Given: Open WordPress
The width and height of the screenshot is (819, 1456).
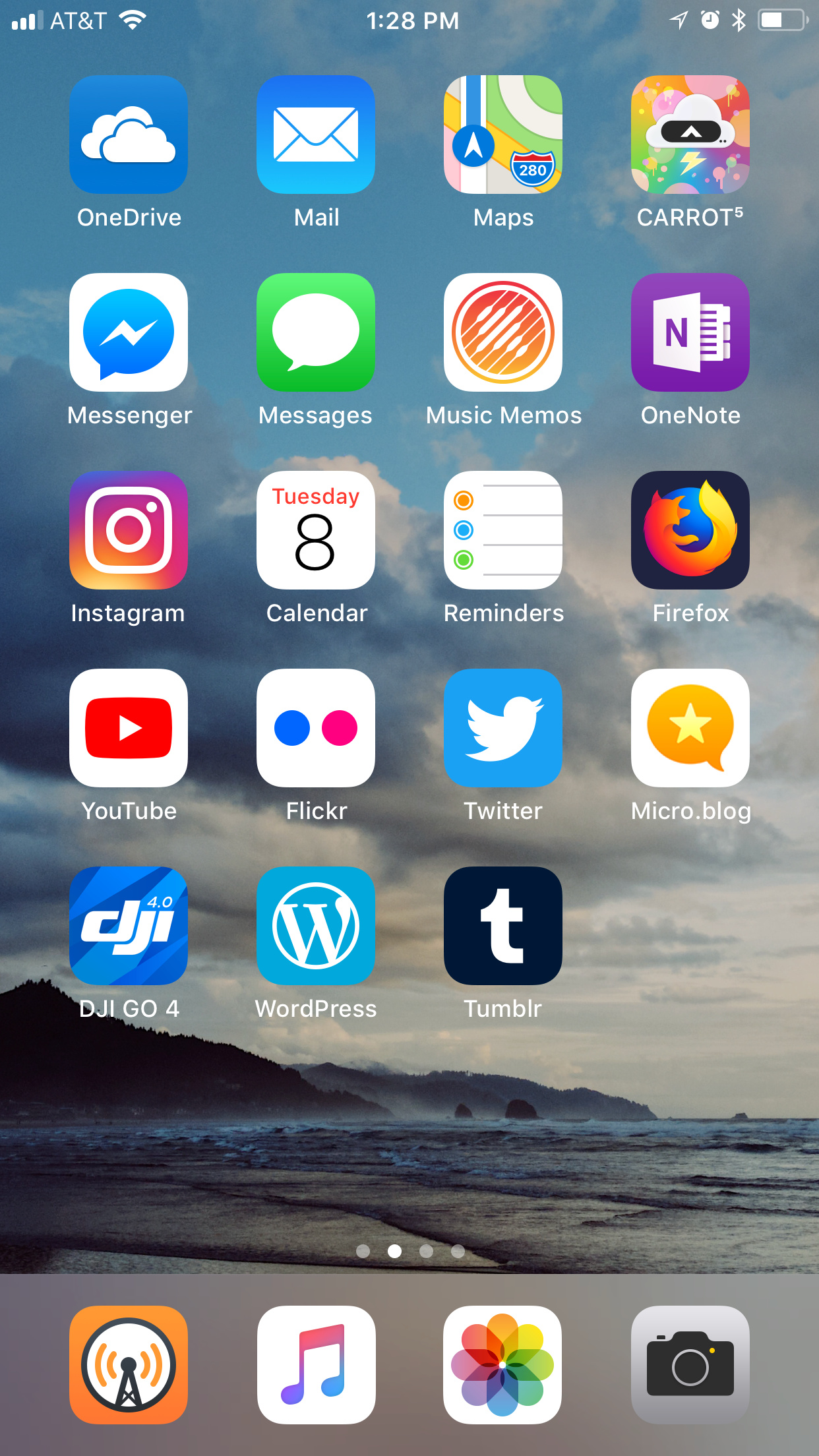Looking at the screenshot, I should pyautogui.click(x=316, y=926).
